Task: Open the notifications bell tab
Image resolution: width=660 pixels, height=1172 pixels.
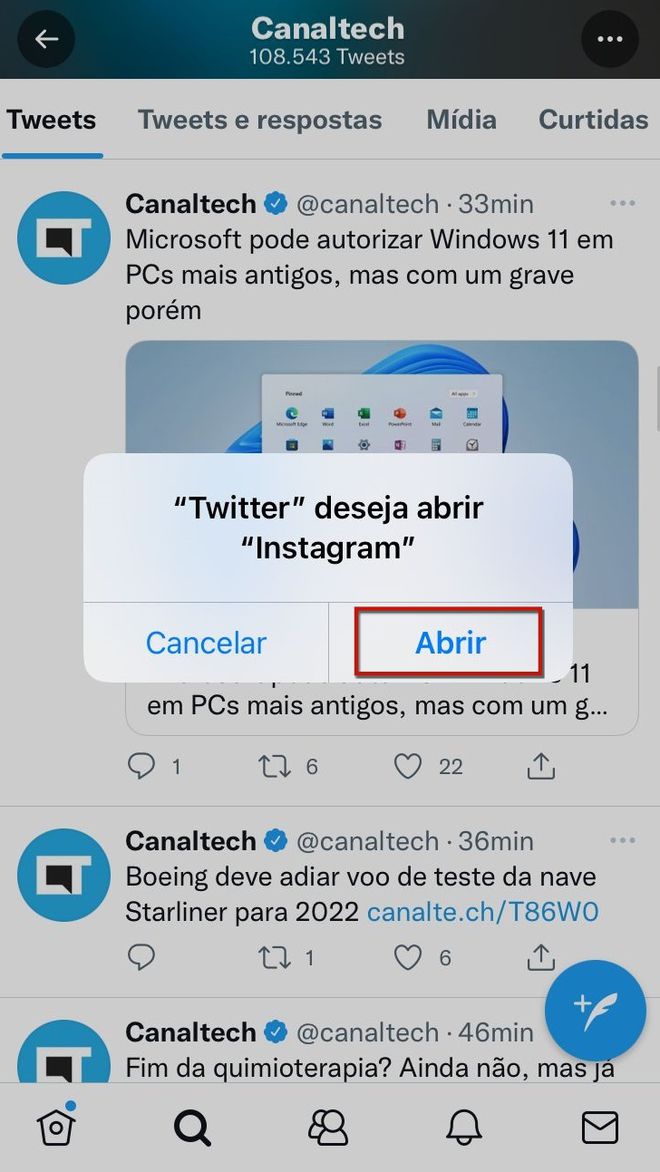Action: pos(463,1127)
